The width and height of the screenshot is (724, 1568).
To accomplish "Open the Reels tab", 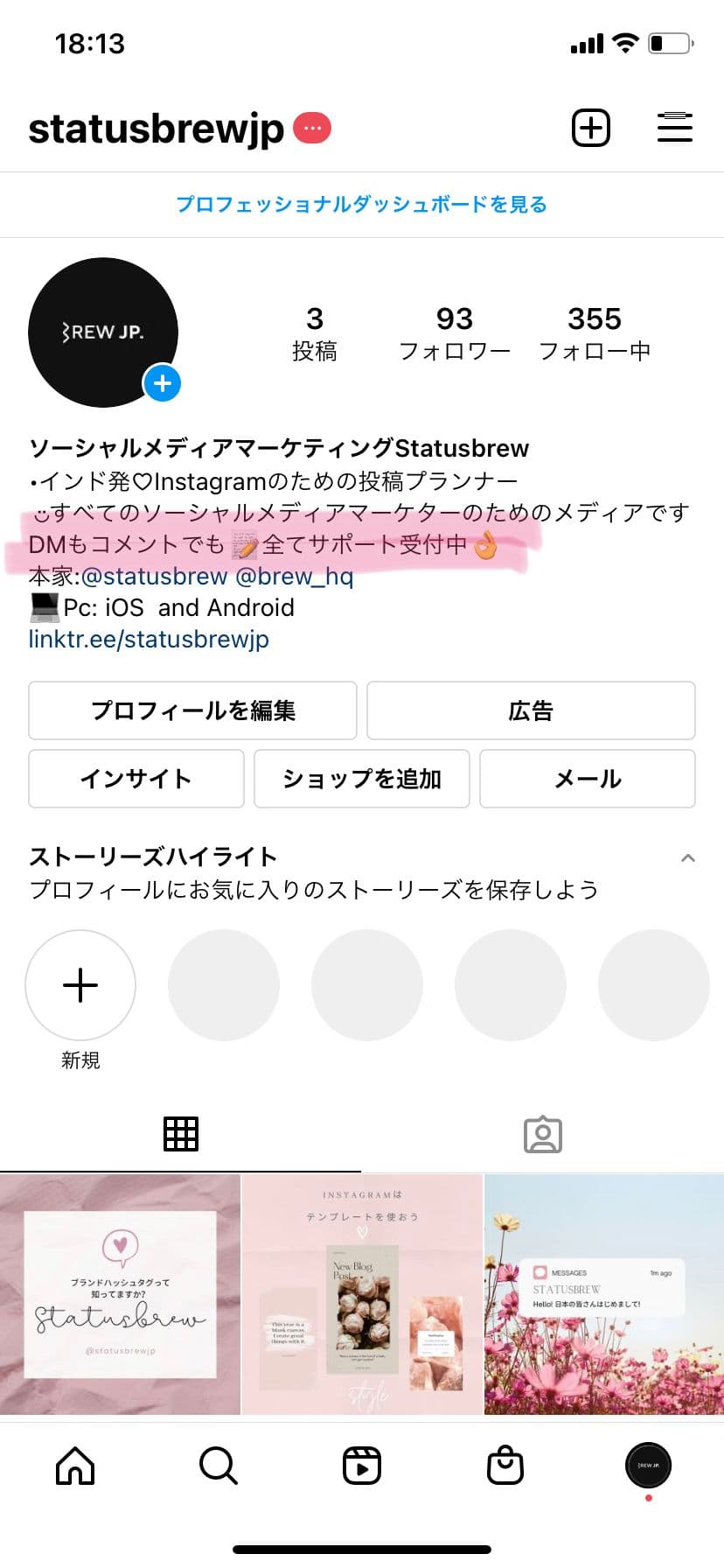I will (x=362, y=1465).
